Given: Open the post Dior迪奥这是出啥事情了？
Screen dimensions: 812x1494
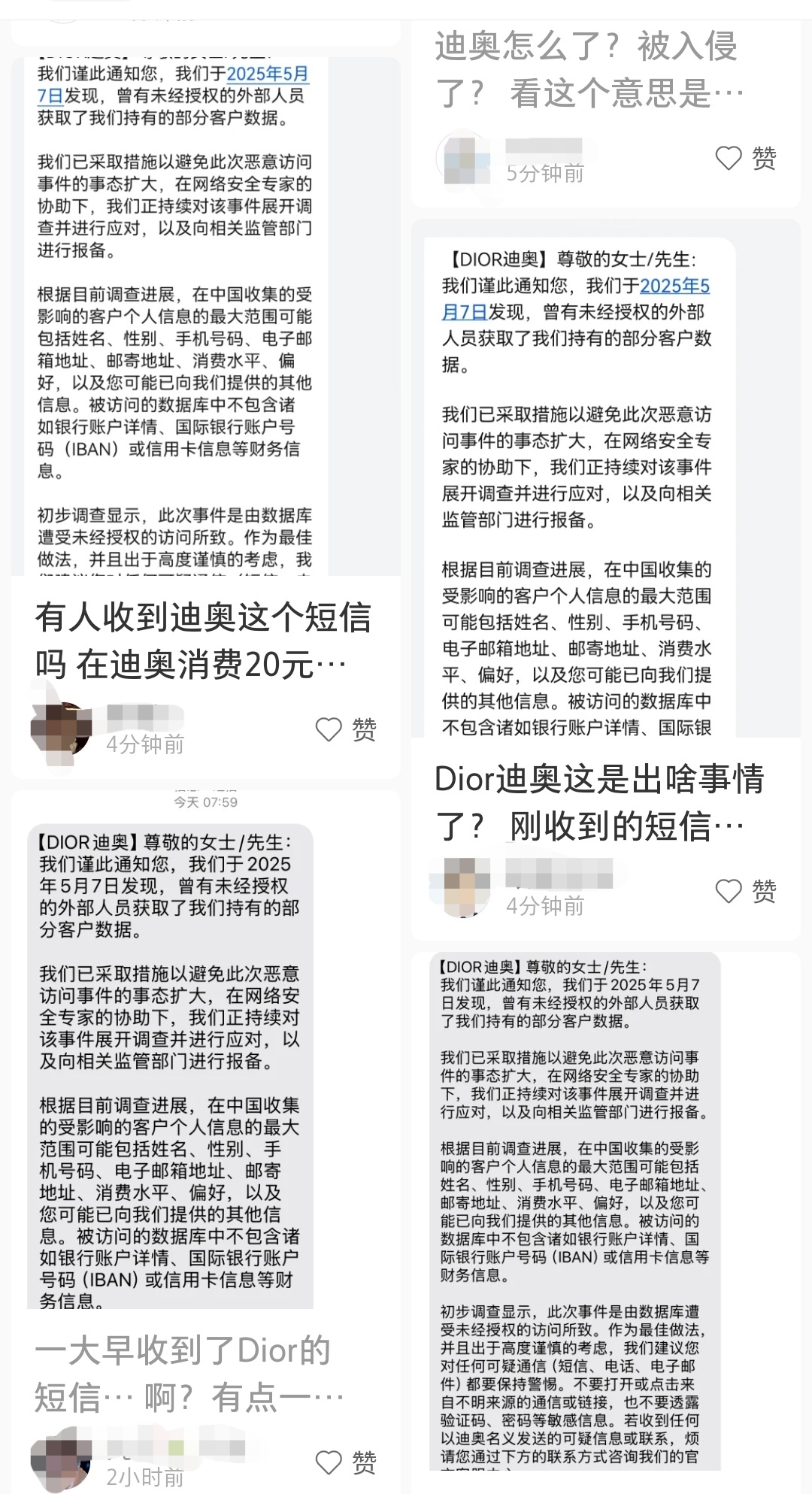Looking at the screenshot, I should [598, 802].
